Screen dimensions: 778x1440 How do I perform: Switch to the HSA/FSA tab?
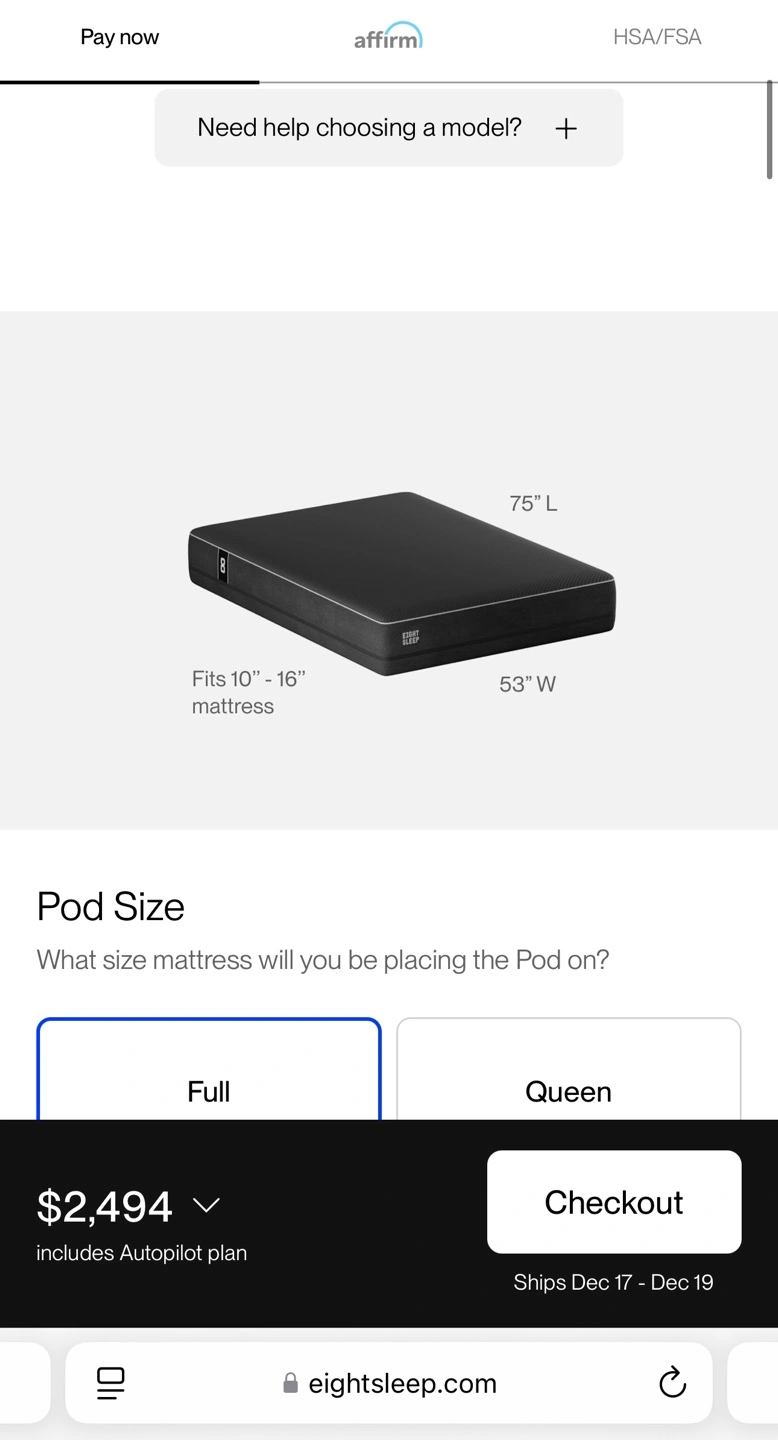[x=657, y=38]
